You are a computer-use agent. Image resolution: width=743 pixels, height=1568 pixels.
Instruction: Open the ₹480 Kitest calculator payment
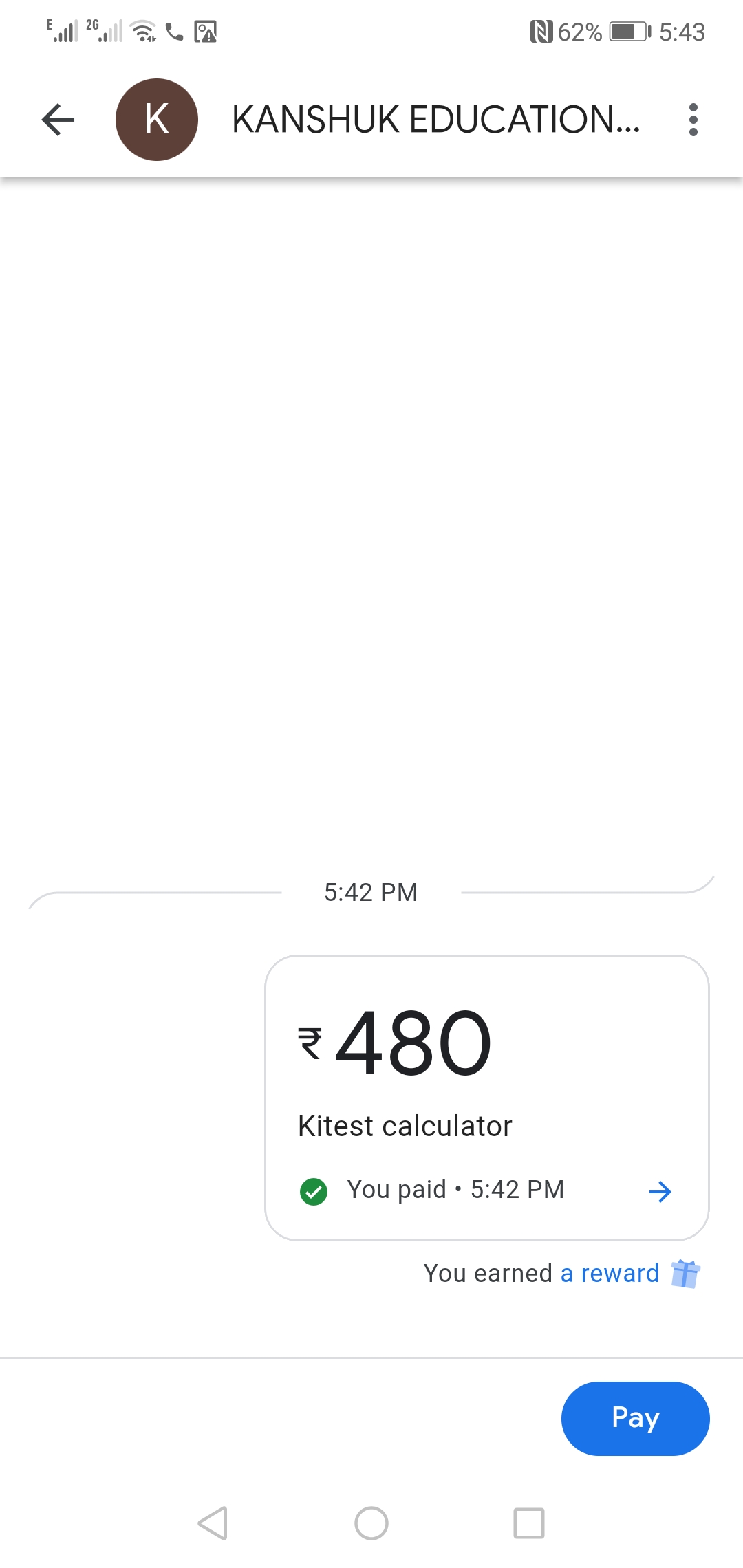tap(486, 1097)
